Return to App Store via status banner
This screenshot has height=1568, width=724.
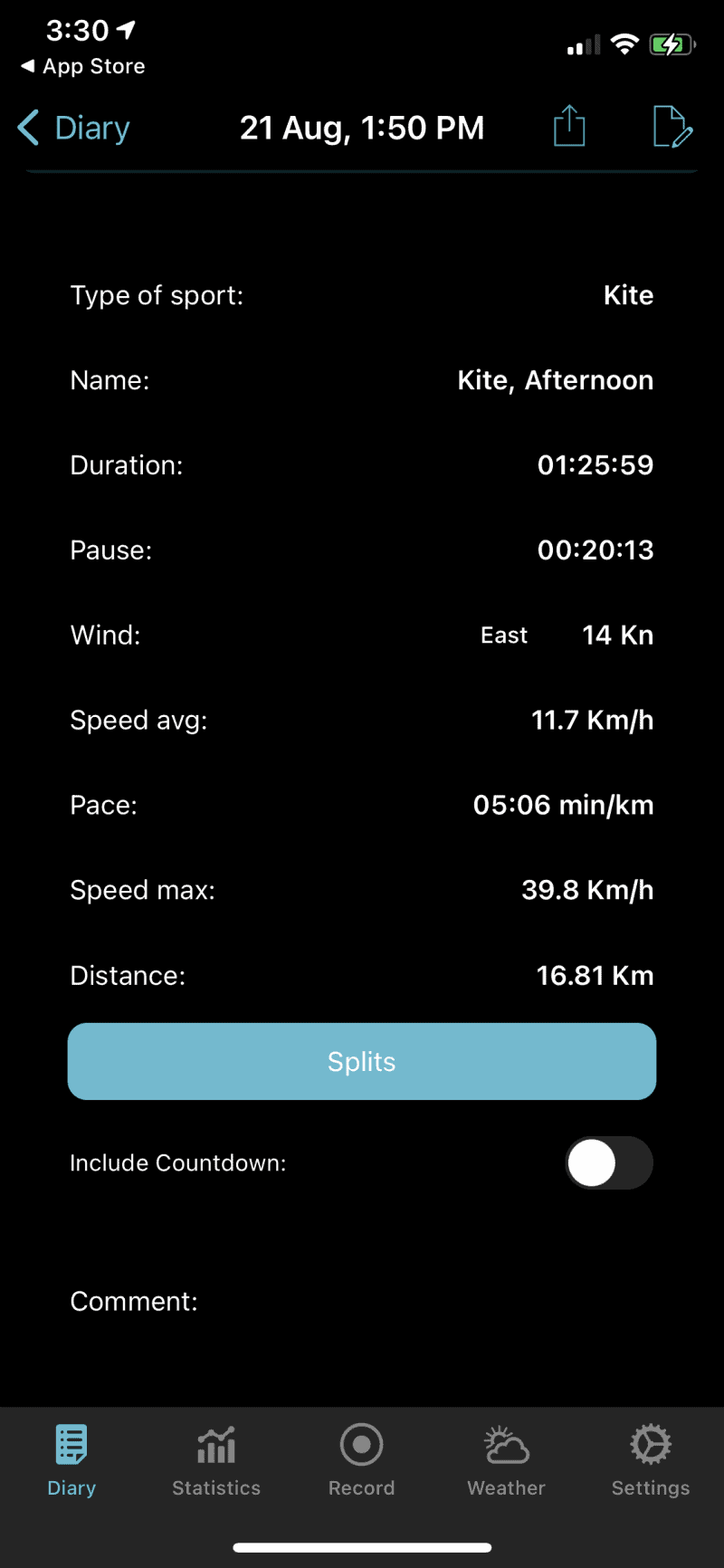81,65
